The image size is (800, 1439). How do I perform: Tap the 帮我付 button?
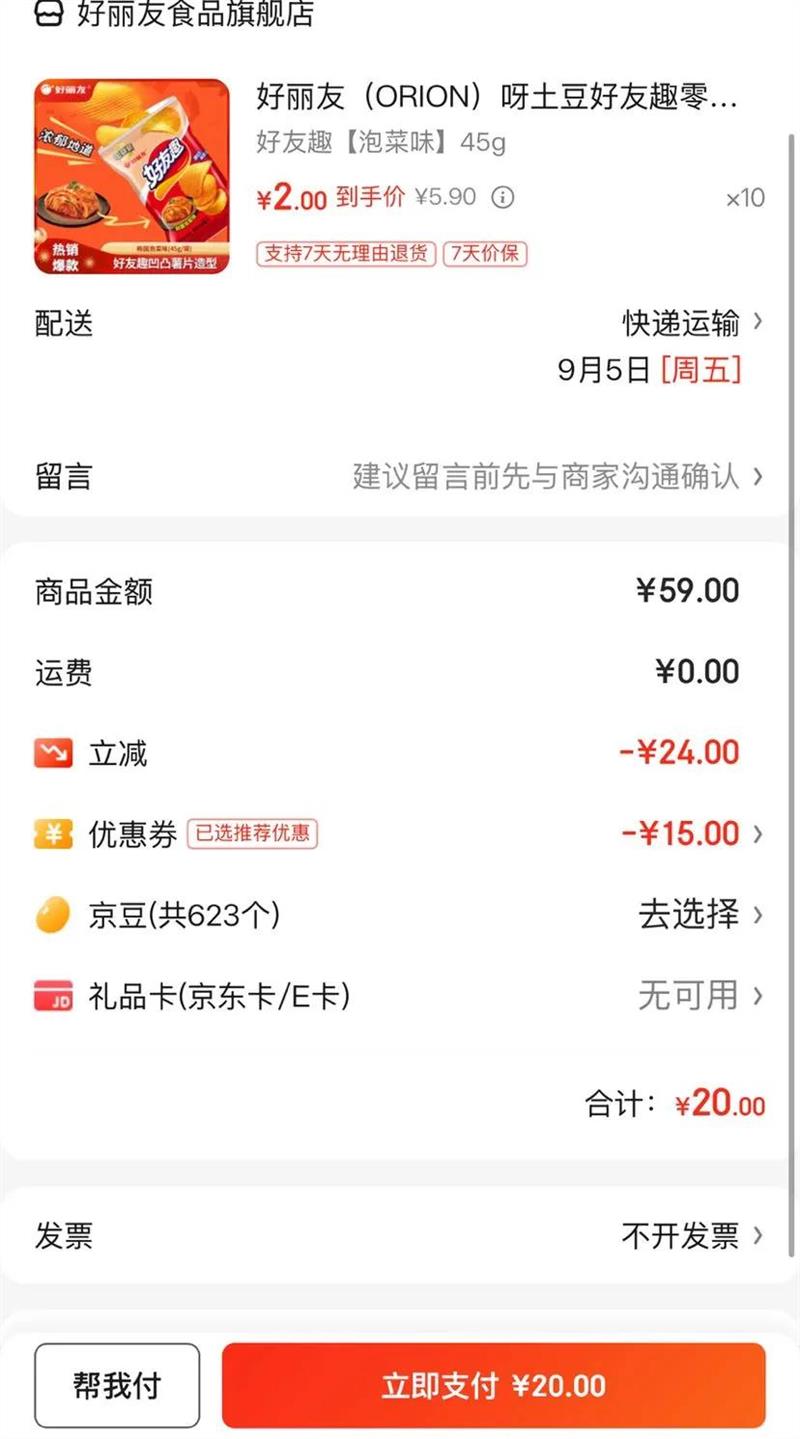coord(117,1385)
